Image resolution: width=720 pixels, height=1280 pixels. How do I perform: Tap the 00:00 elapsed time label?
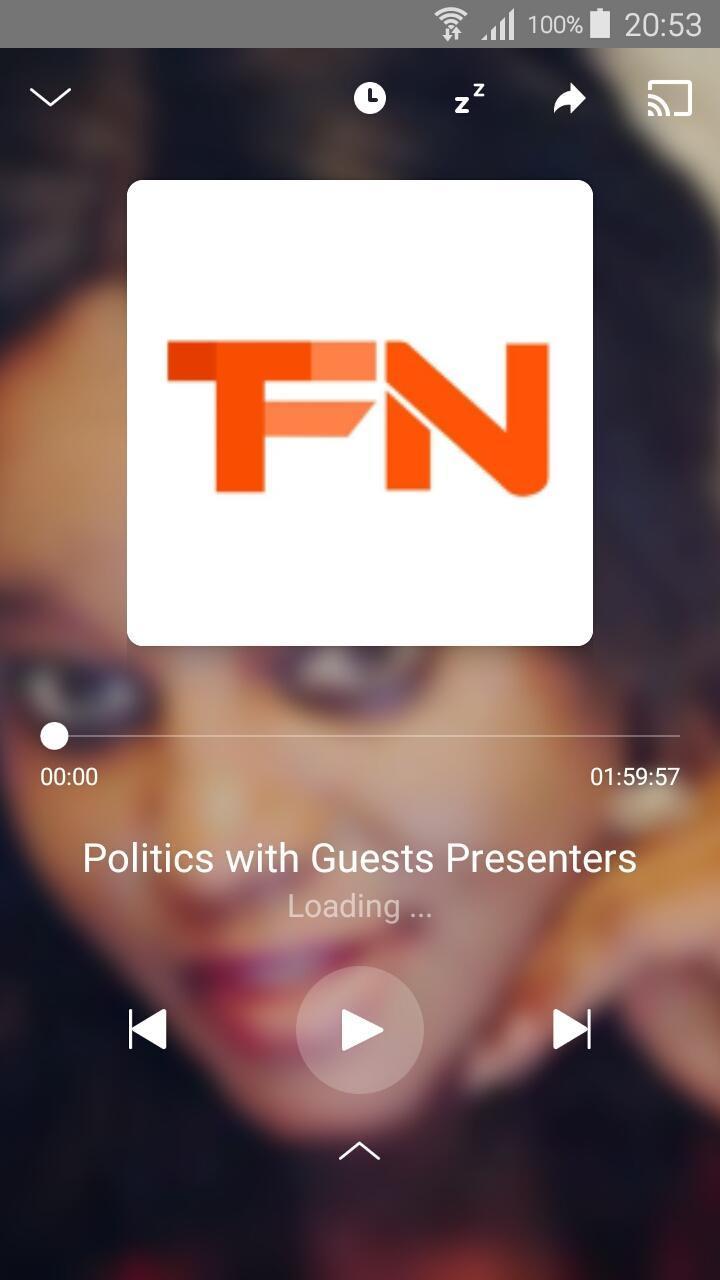pyautogui.click(x=68, y=776)
